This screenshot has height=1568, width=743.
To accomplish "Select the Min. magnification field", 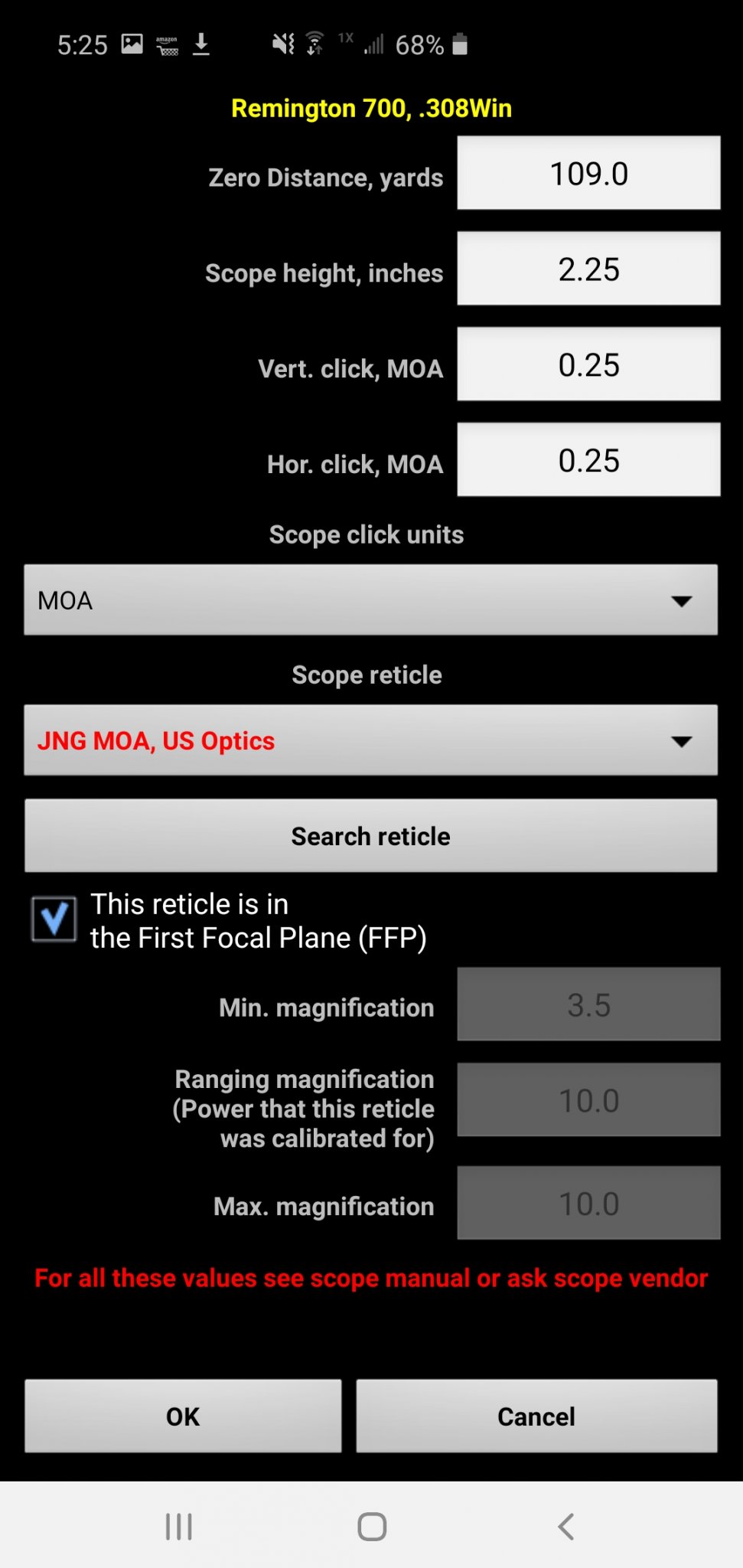I will click(588, 1004).
